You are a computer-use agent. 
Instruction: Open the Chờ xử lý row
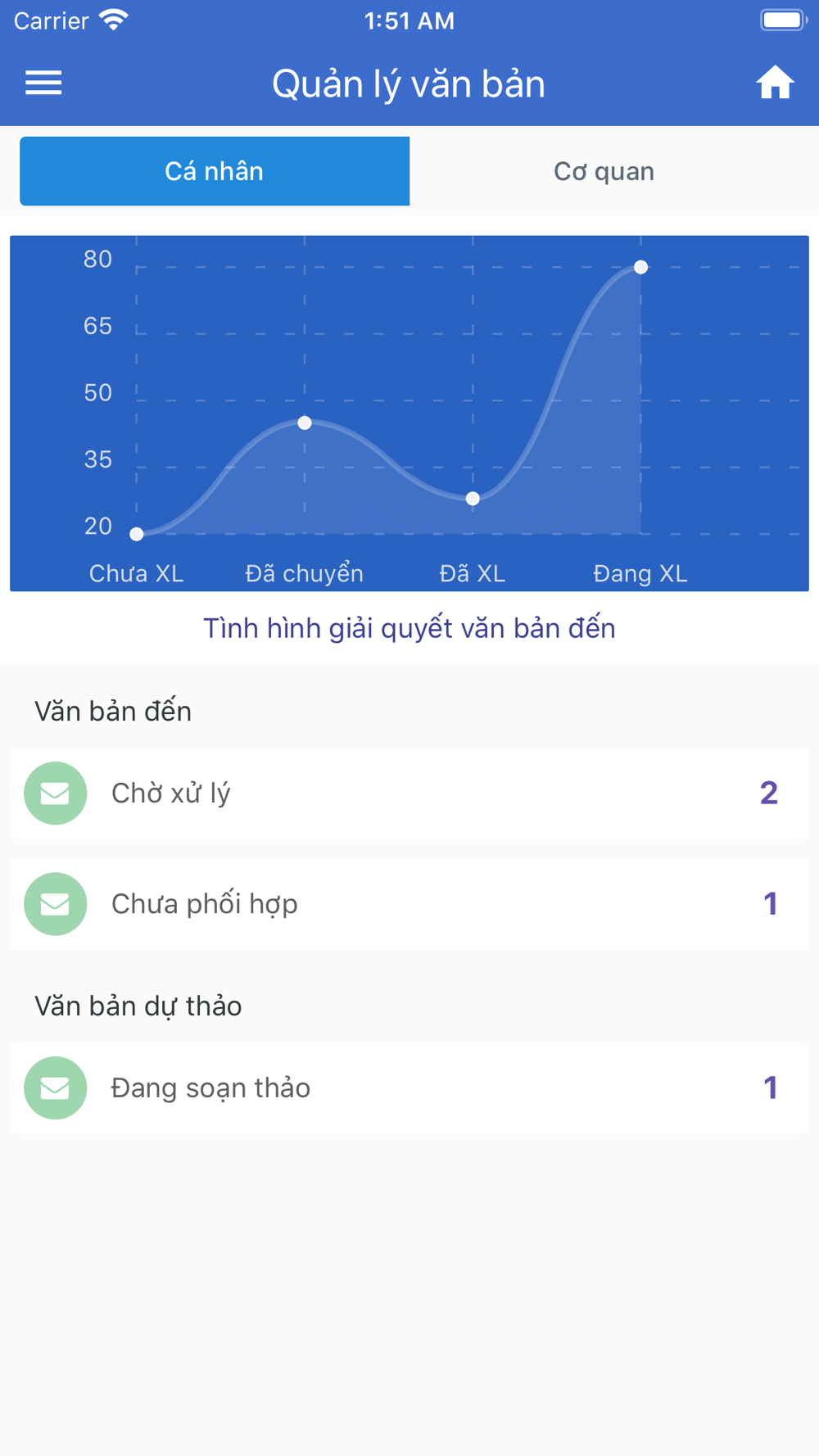409,793
